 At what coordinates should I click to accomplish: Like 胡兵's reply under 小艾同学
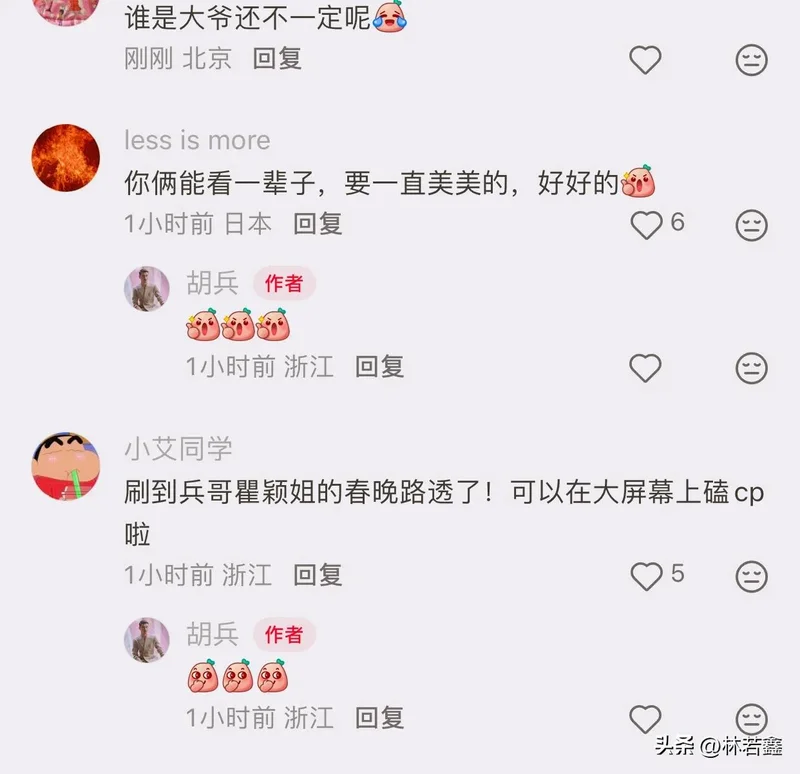[645, 718]
